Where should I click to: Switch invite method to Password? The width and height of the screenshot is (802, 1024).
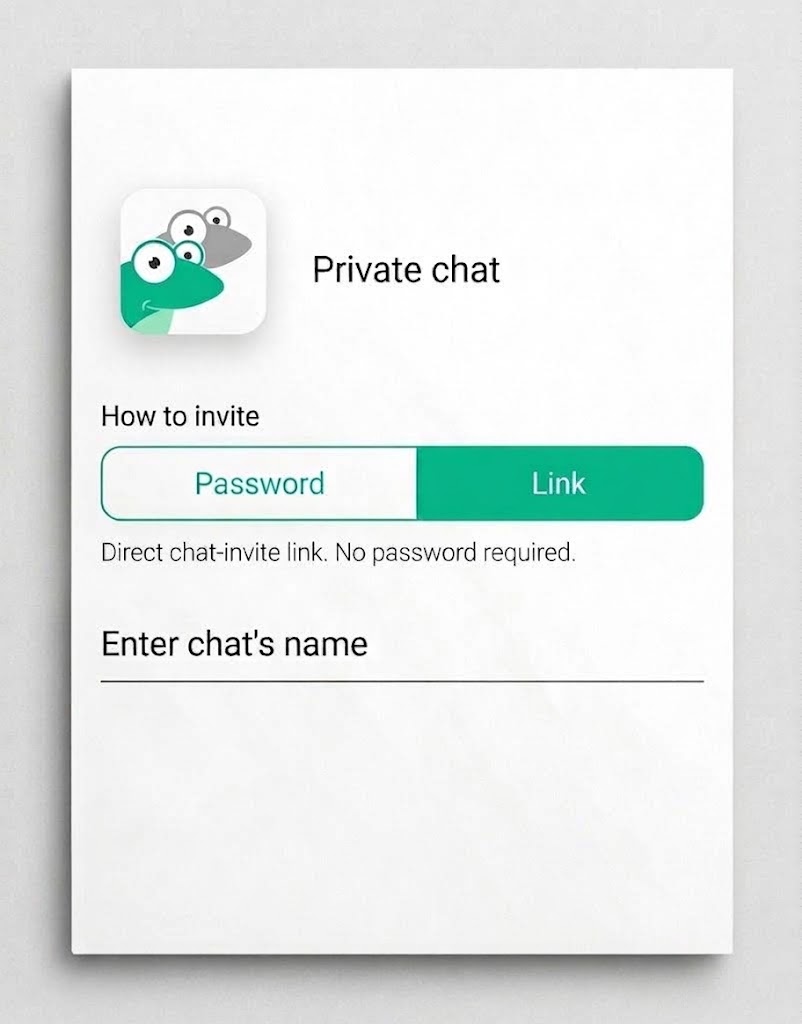tap(259, 483)
